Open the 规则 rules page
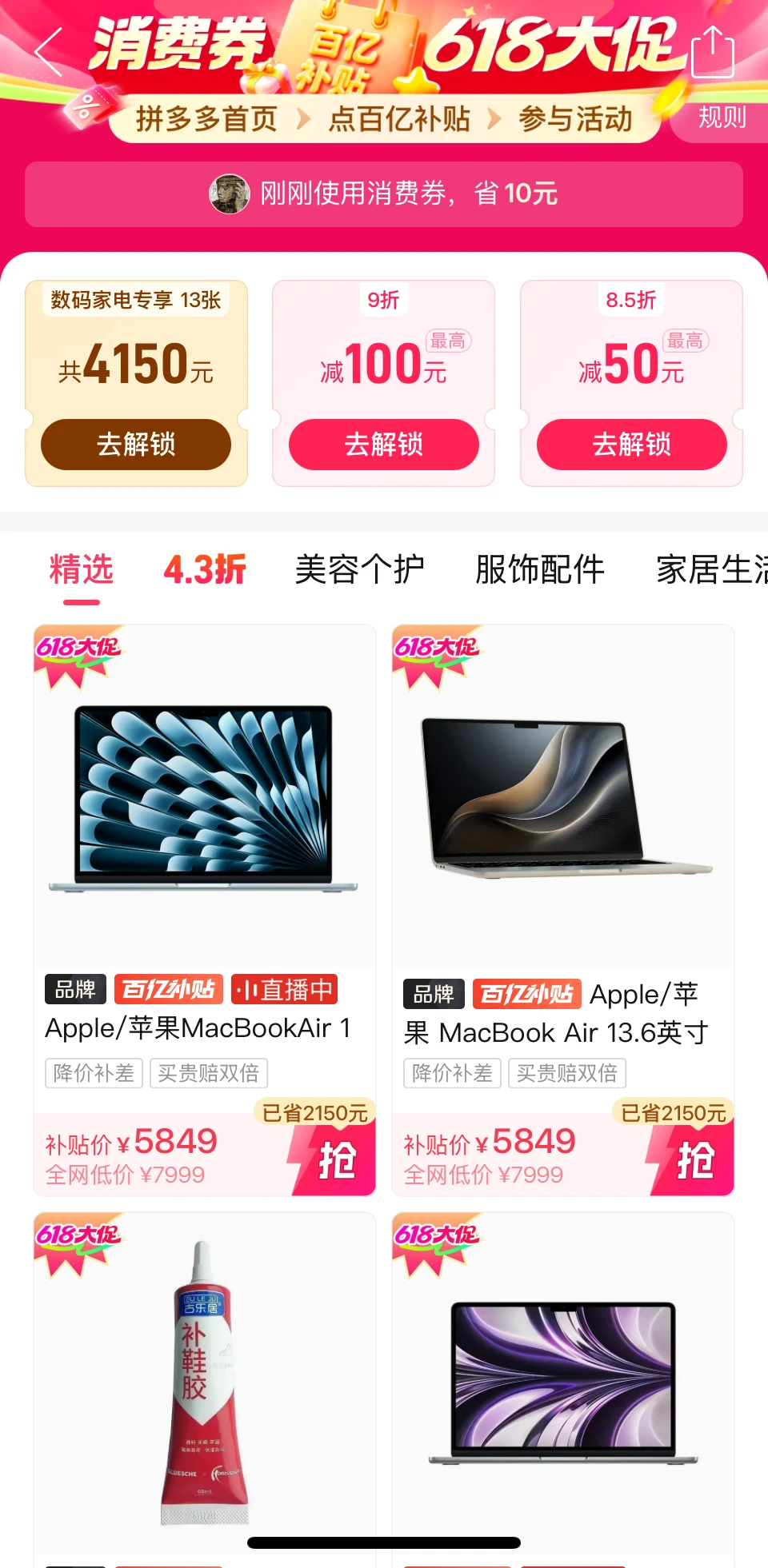 click(x=722, y=118)
